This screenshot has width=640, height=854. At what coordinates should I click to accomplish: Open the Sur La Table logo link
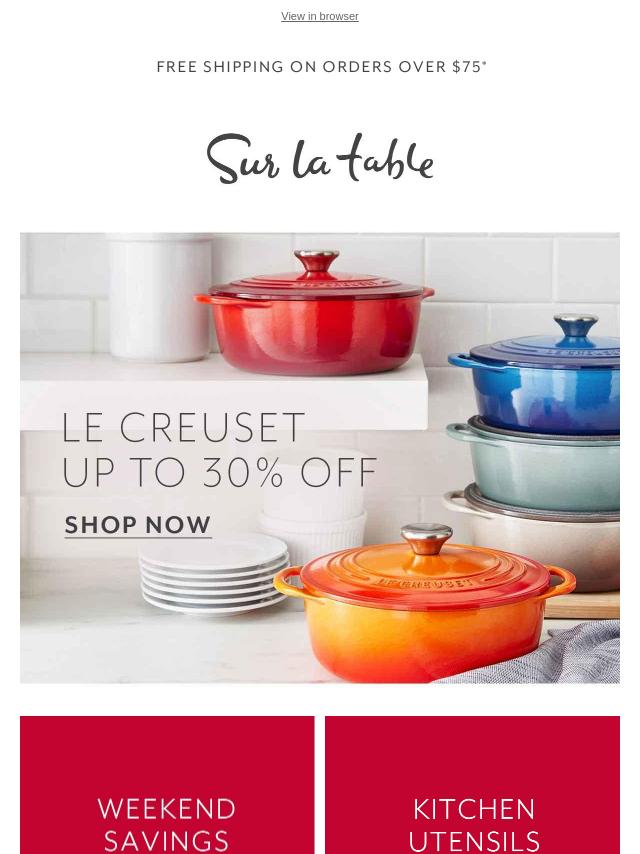pyautogui.click(x=320, y=160)
